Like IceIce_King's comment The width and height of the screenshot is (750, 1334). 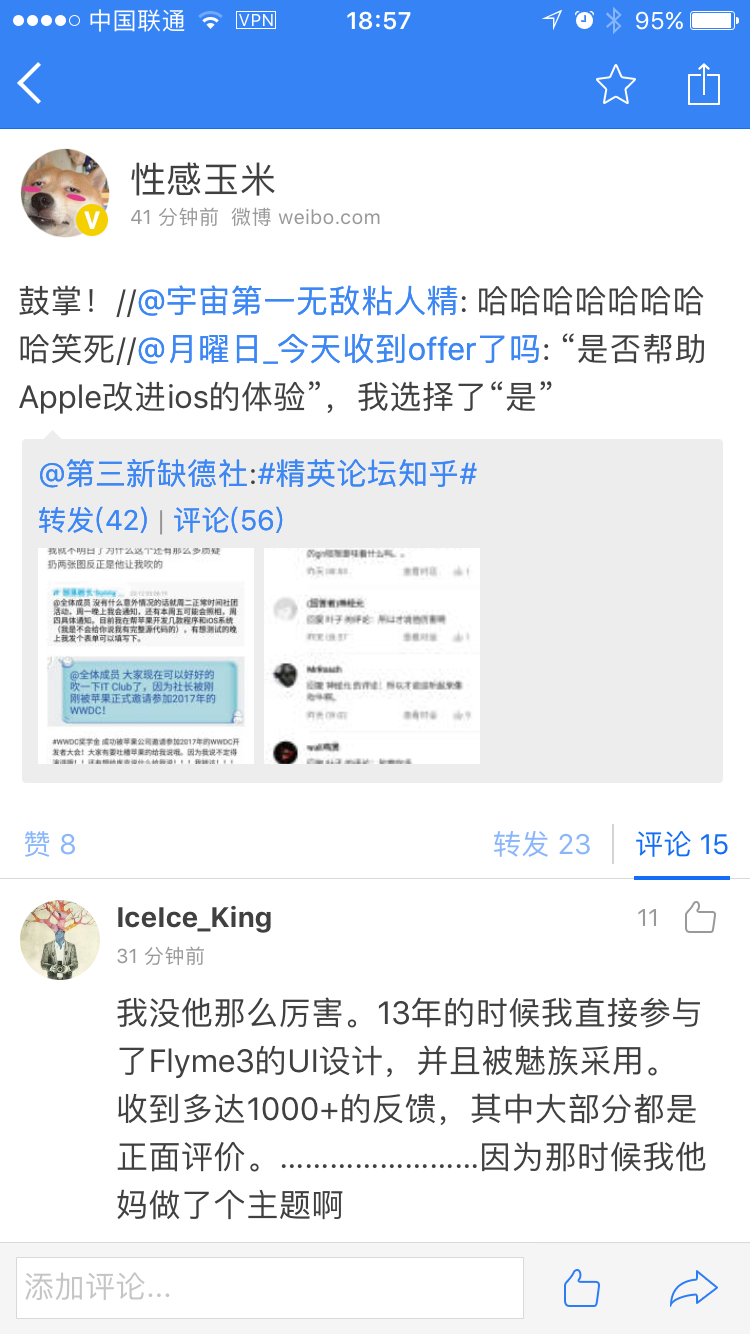(x=699, y=917)
